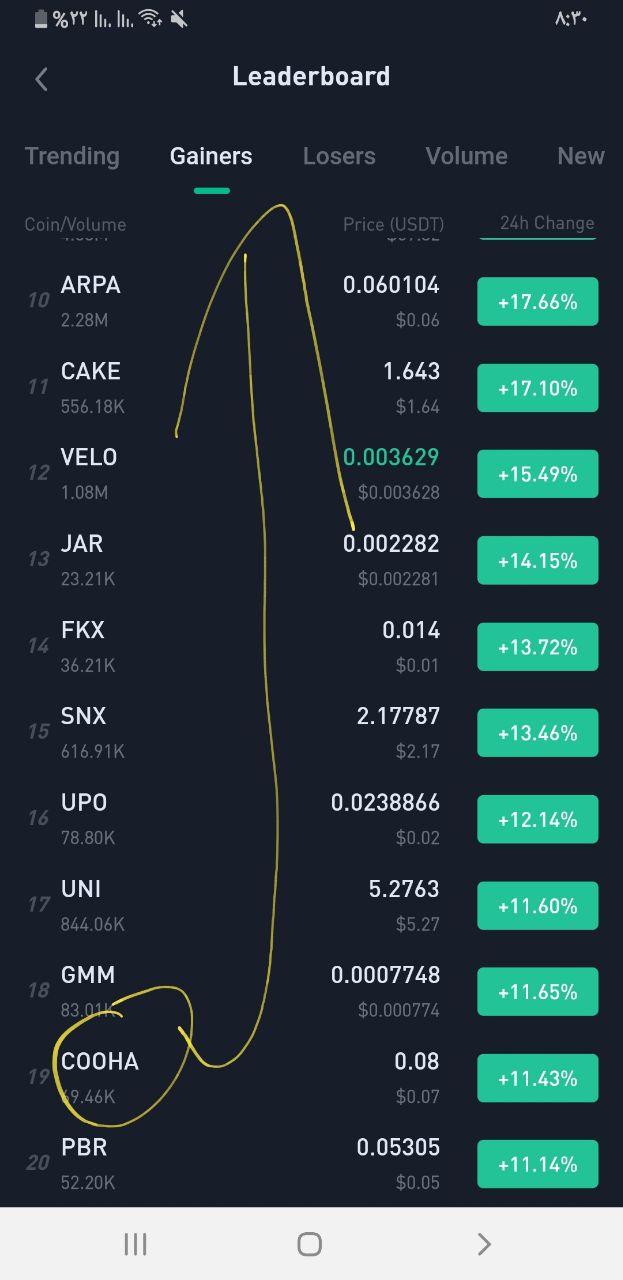623x1280 pixels.
Task: View details for VELO
Action: coord(311,474)
